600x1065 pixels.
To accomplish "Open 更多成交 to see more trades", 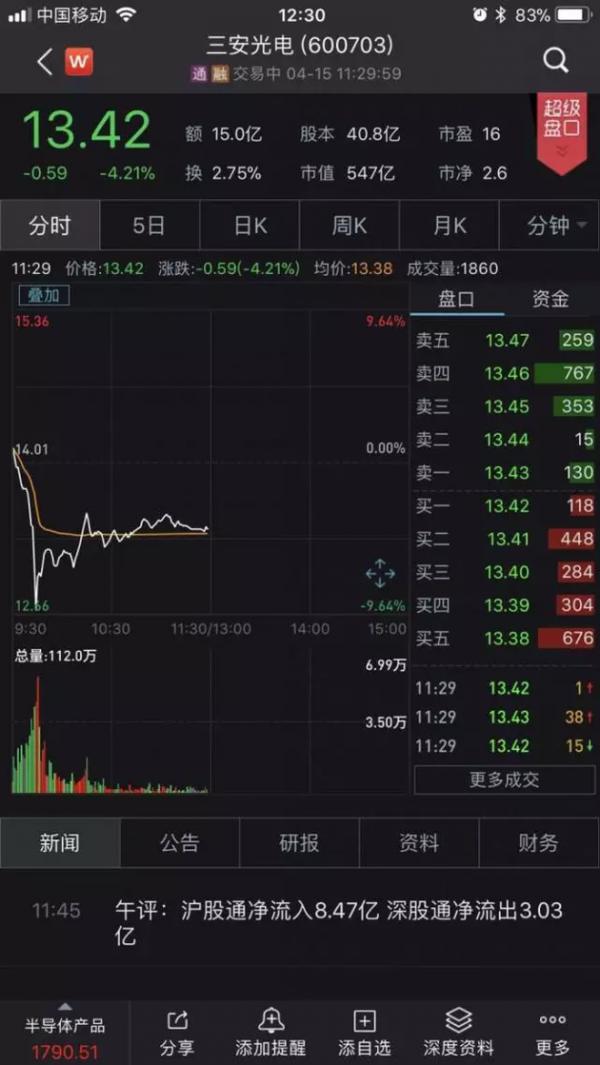I will point(504,780).
